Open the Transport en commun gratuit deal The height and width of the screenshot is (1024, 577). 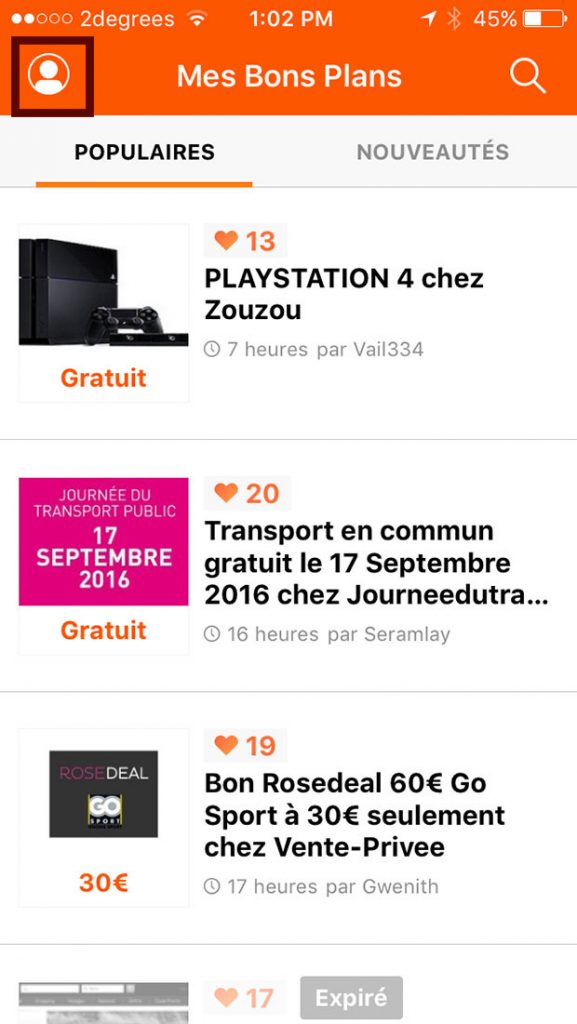[288, 566]
